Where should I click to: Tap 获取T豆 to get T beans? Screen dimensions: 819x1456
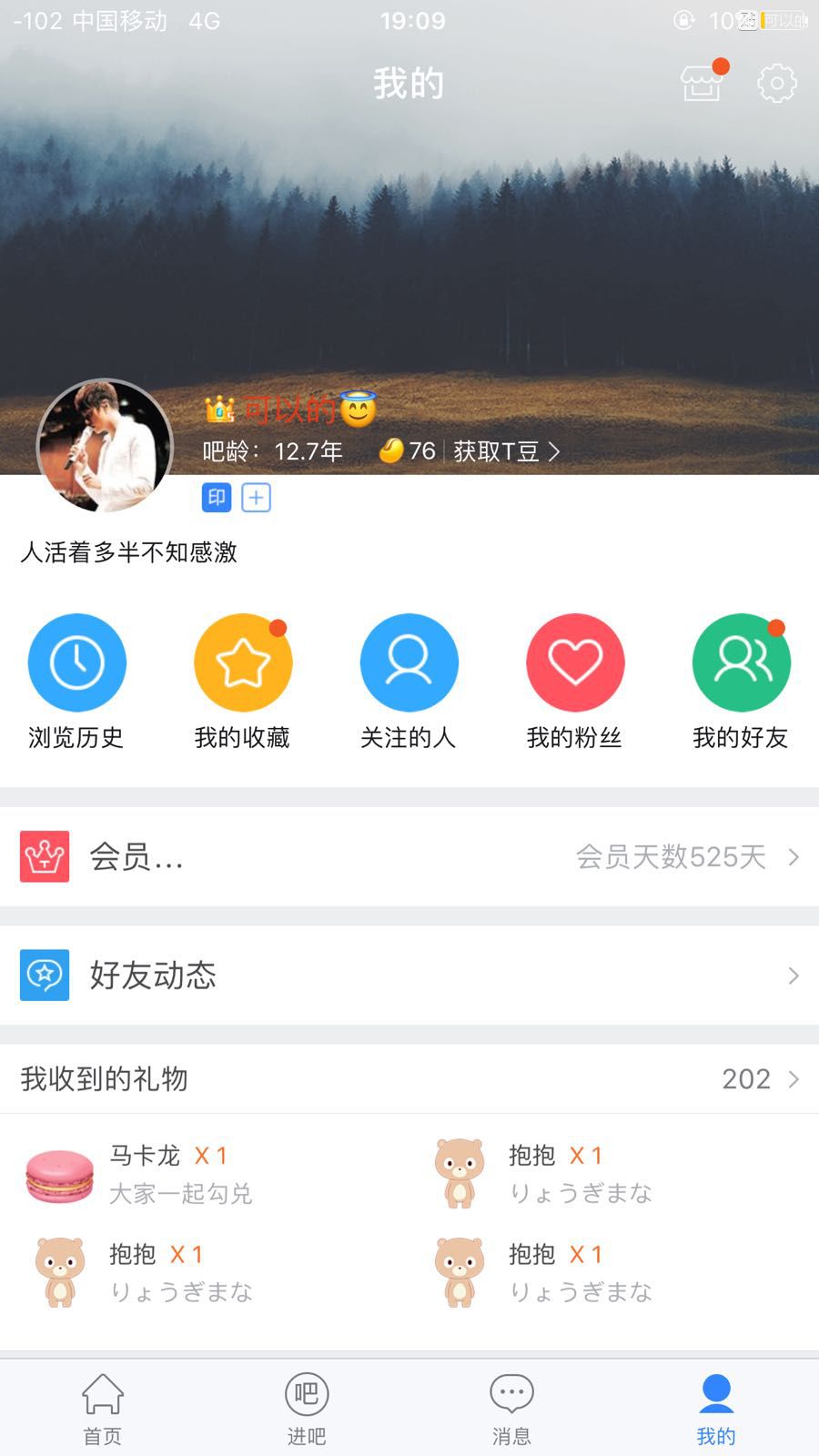506,451
